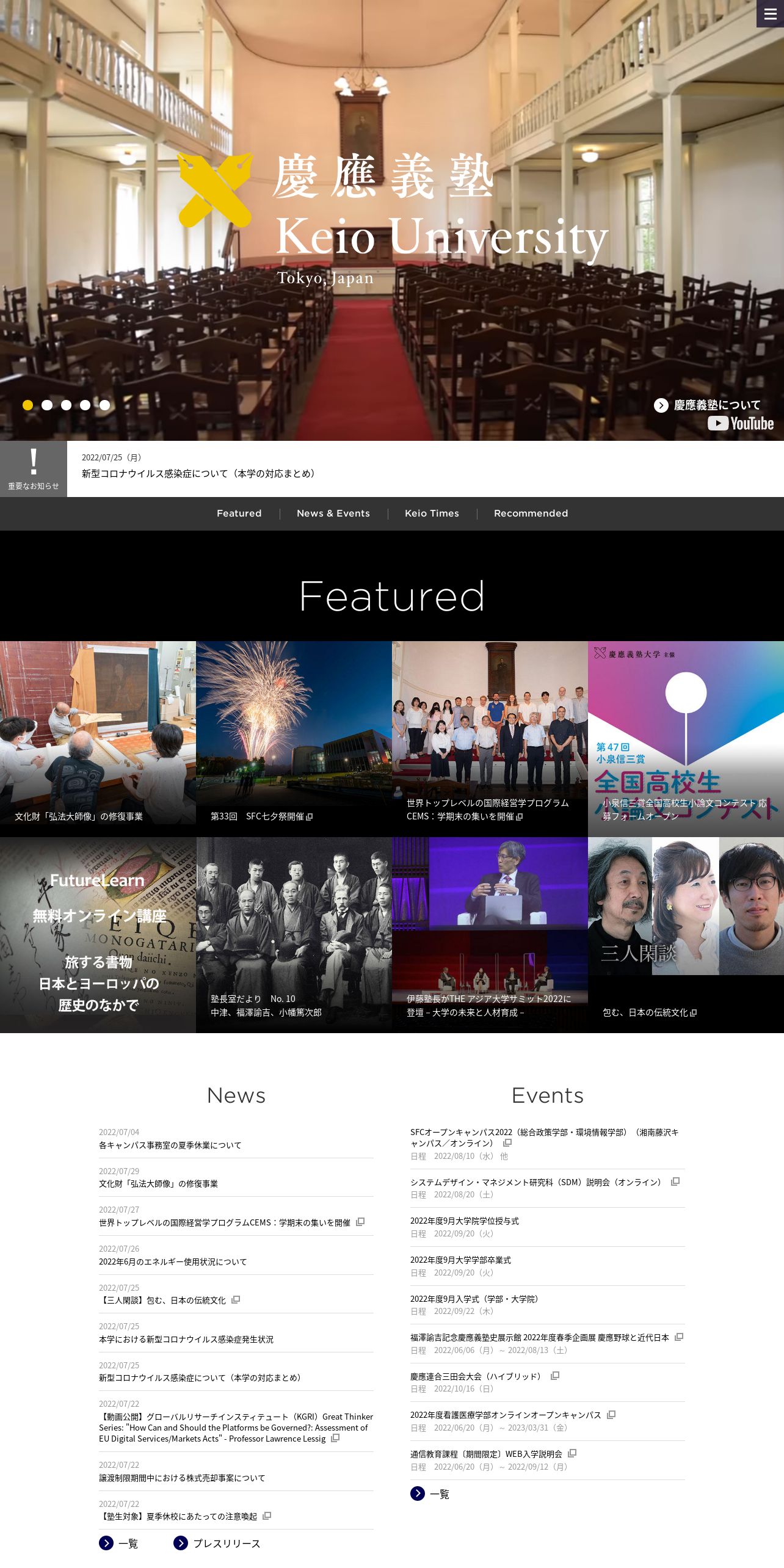Open the 三人閑談 包む、日本の伝統文化 tile
The width and height of the screenshot is (784, 1568).
[686, 935]
